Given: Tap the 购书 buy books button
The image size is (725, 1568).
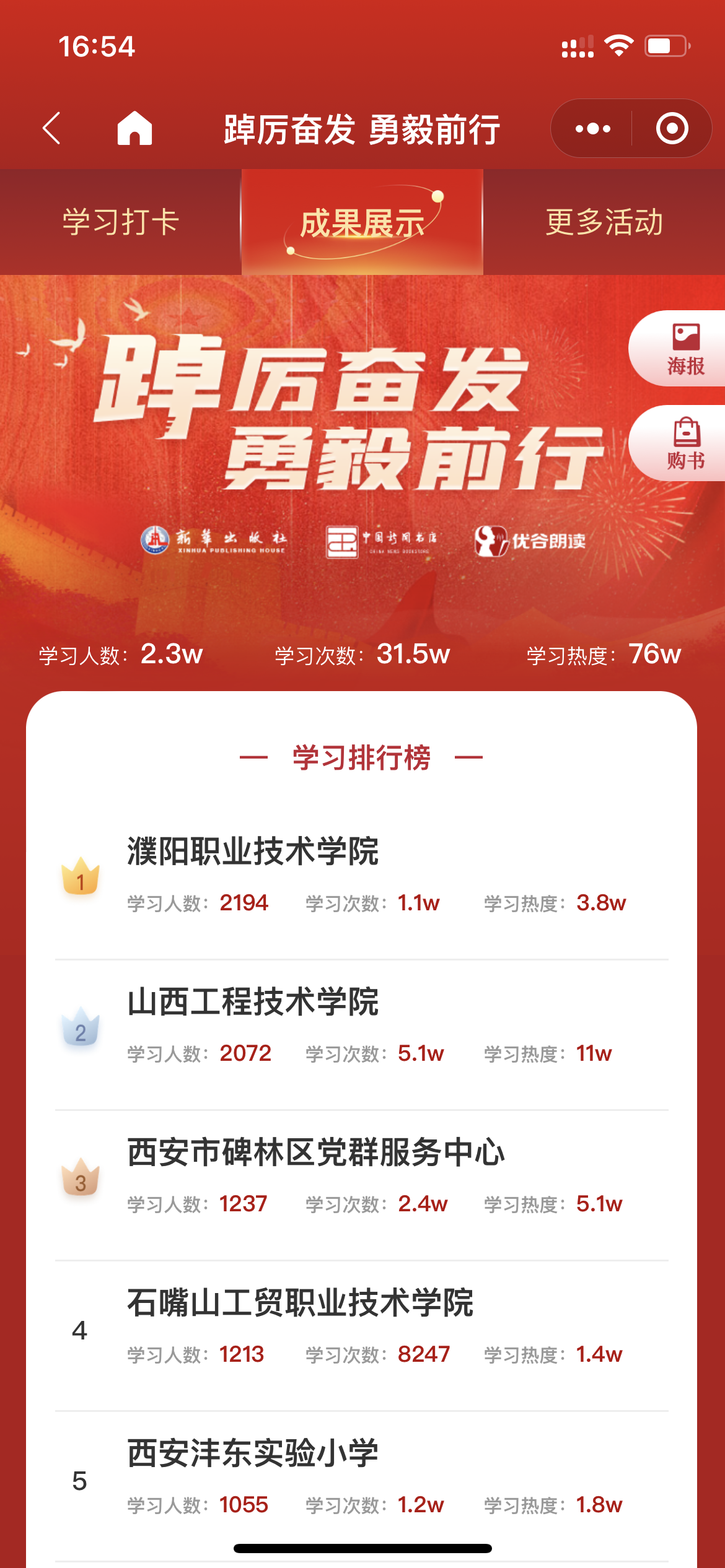Looking at the screenshot, I should pyautogui.click(x=684, y=443).
